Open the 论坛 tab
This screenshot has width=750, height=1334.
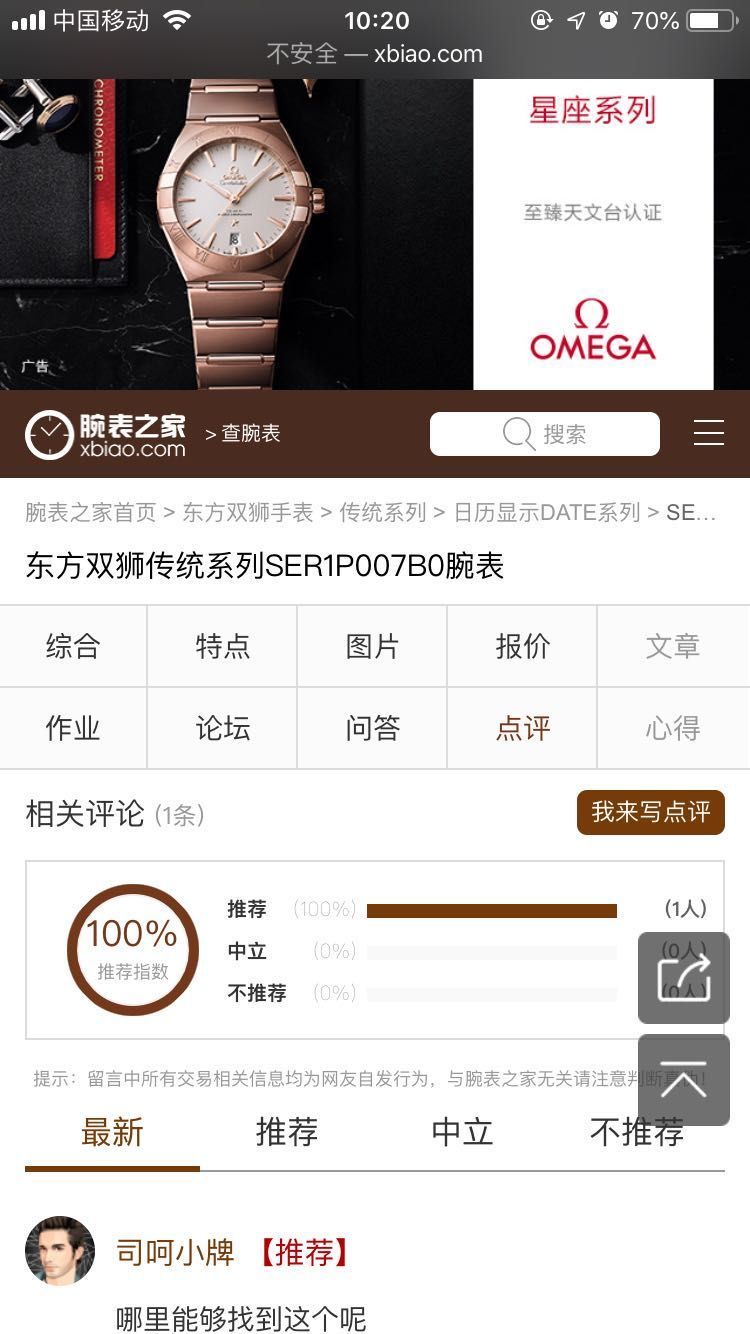coord(222,728)
